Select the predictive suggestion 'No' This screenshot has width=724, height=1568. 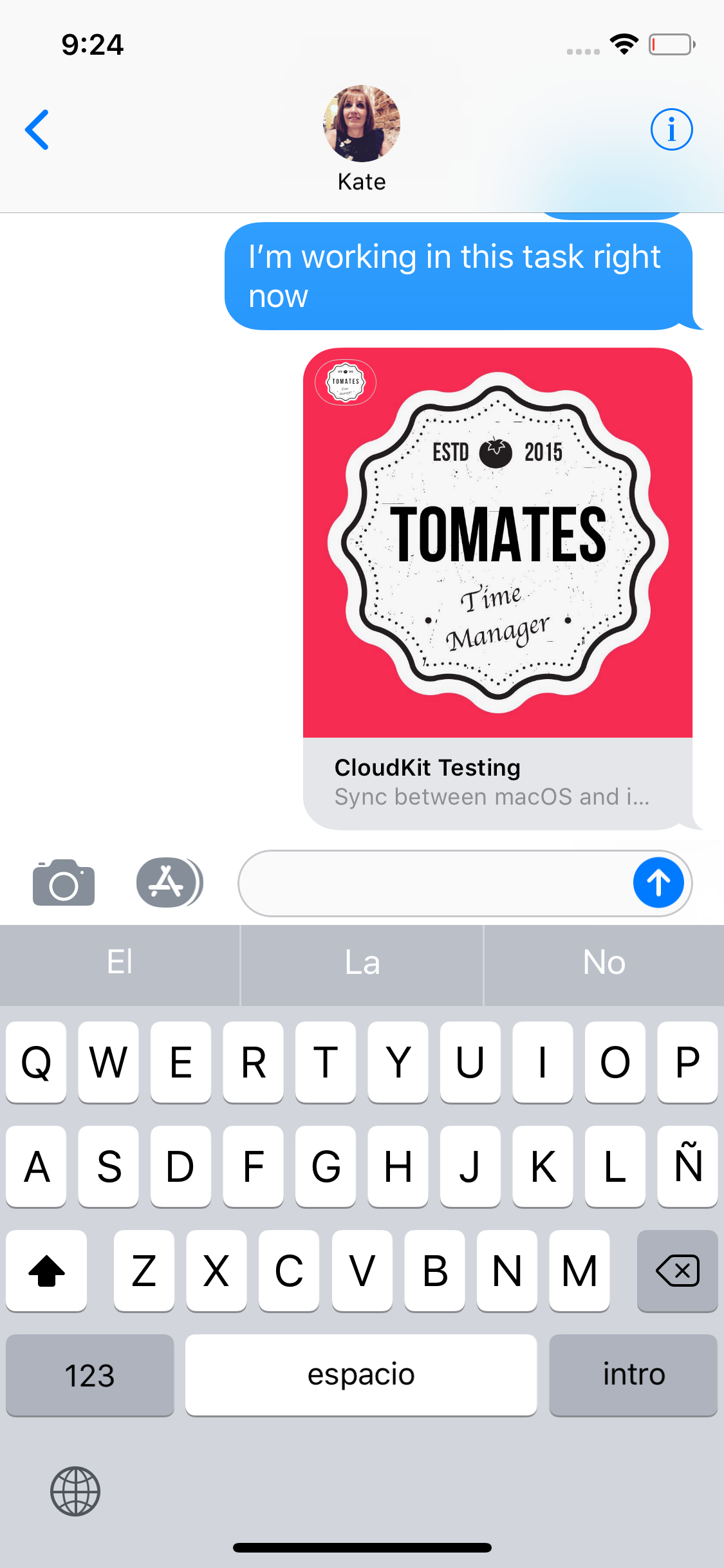604,964
